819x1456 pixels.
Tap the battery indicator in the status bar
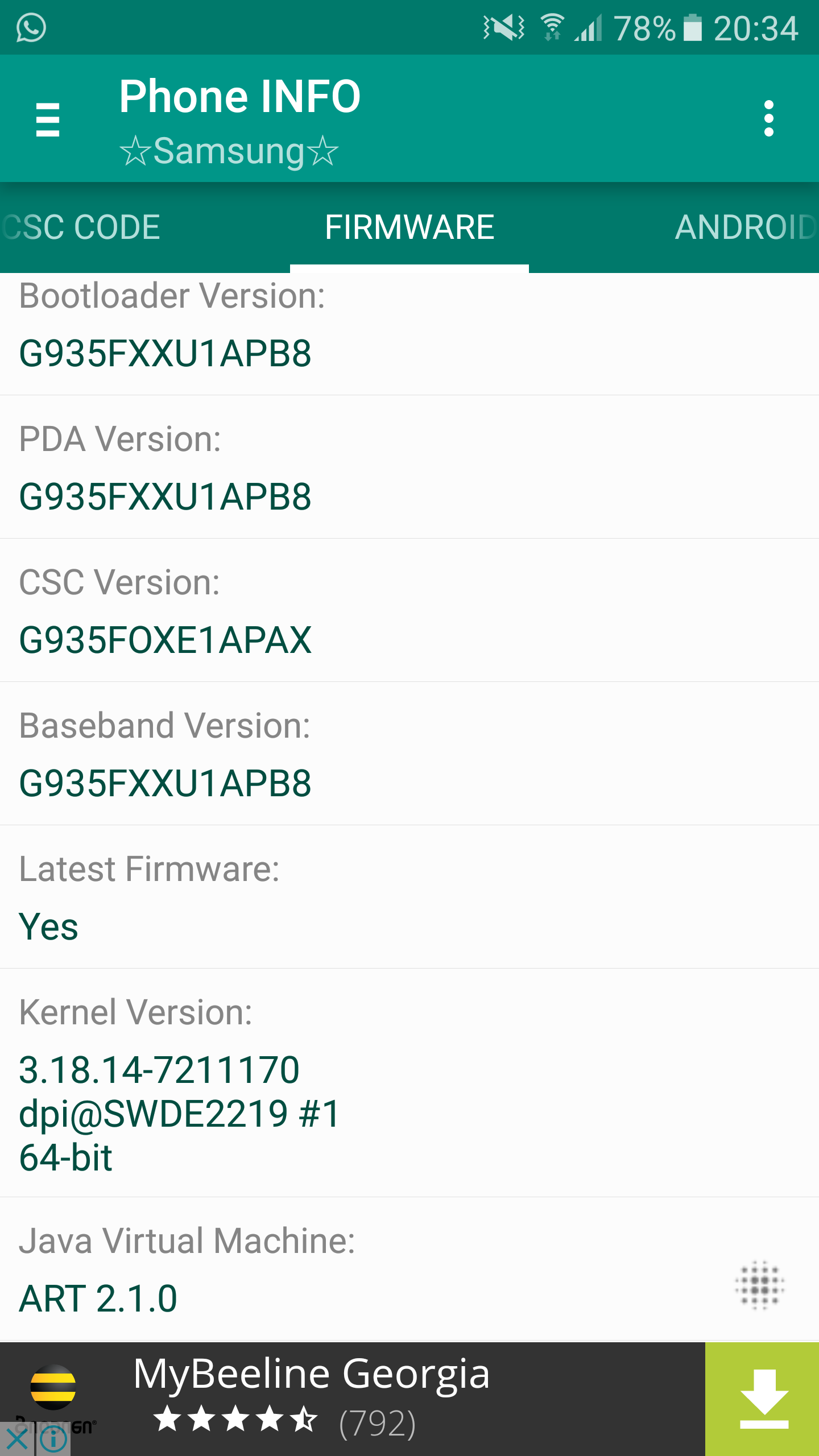(x=692, y=26)
